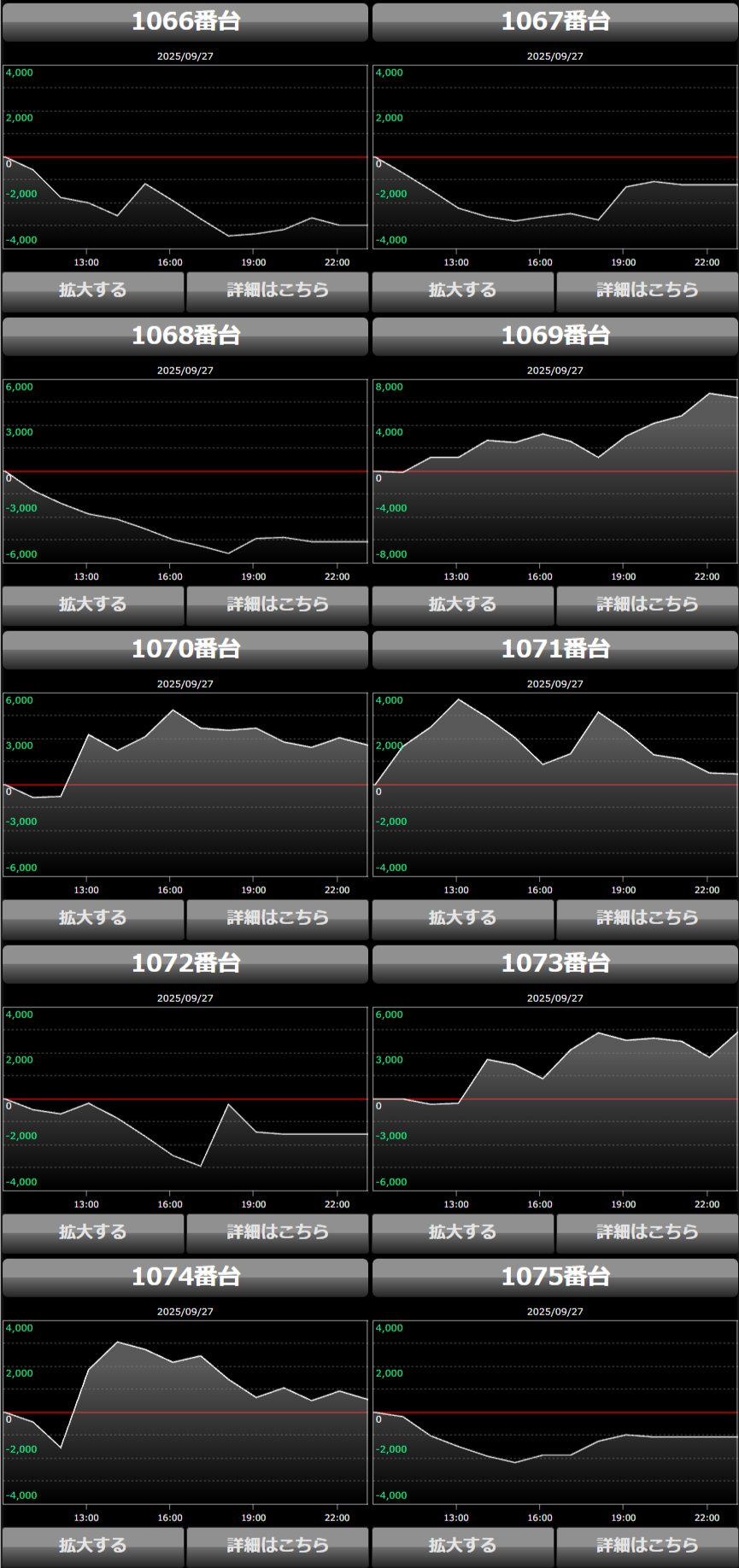Enlarge the 1069番台 chart
This screenshot has height=1568, width=739.
click(x=463, y=605)
